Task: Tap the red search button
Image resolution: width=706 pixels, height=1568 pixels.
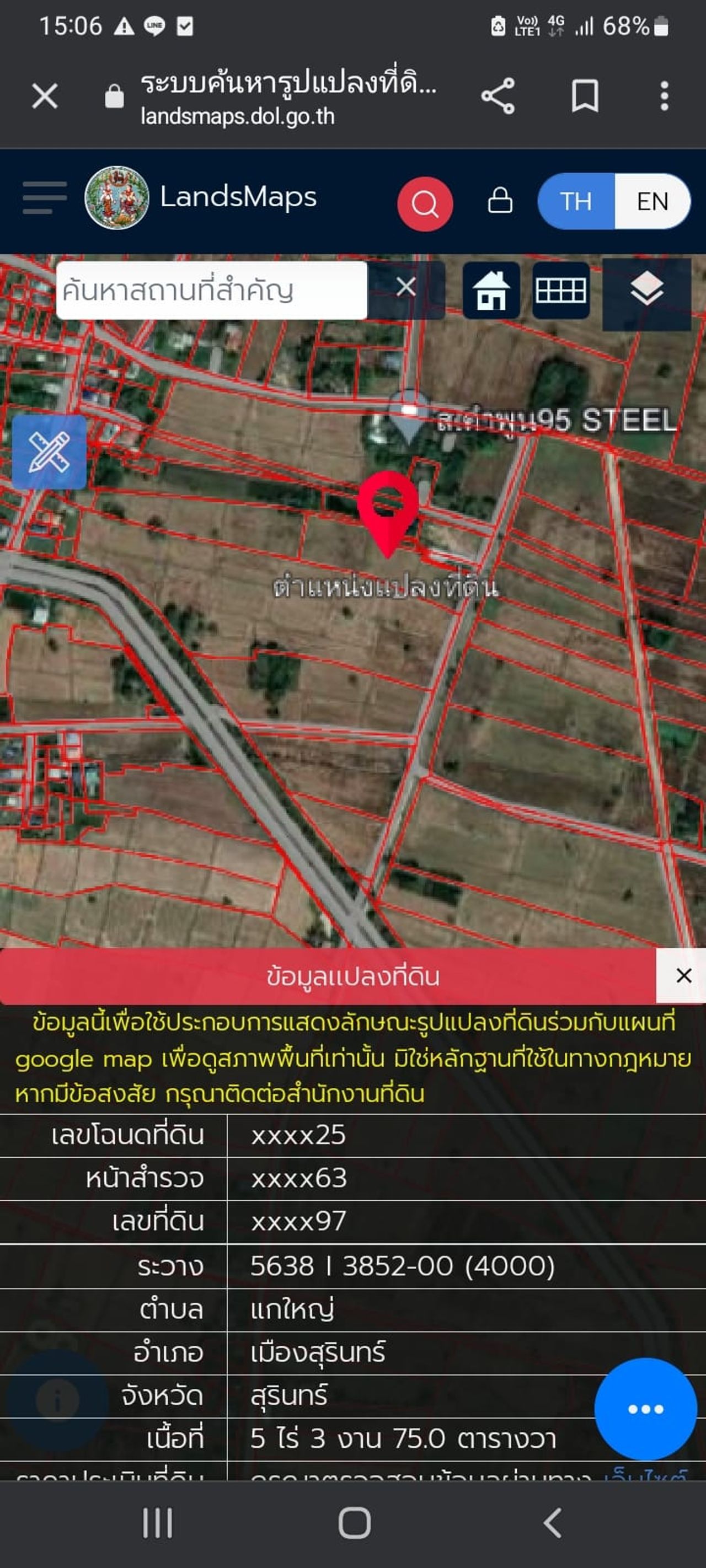Action: coord(425,204)
